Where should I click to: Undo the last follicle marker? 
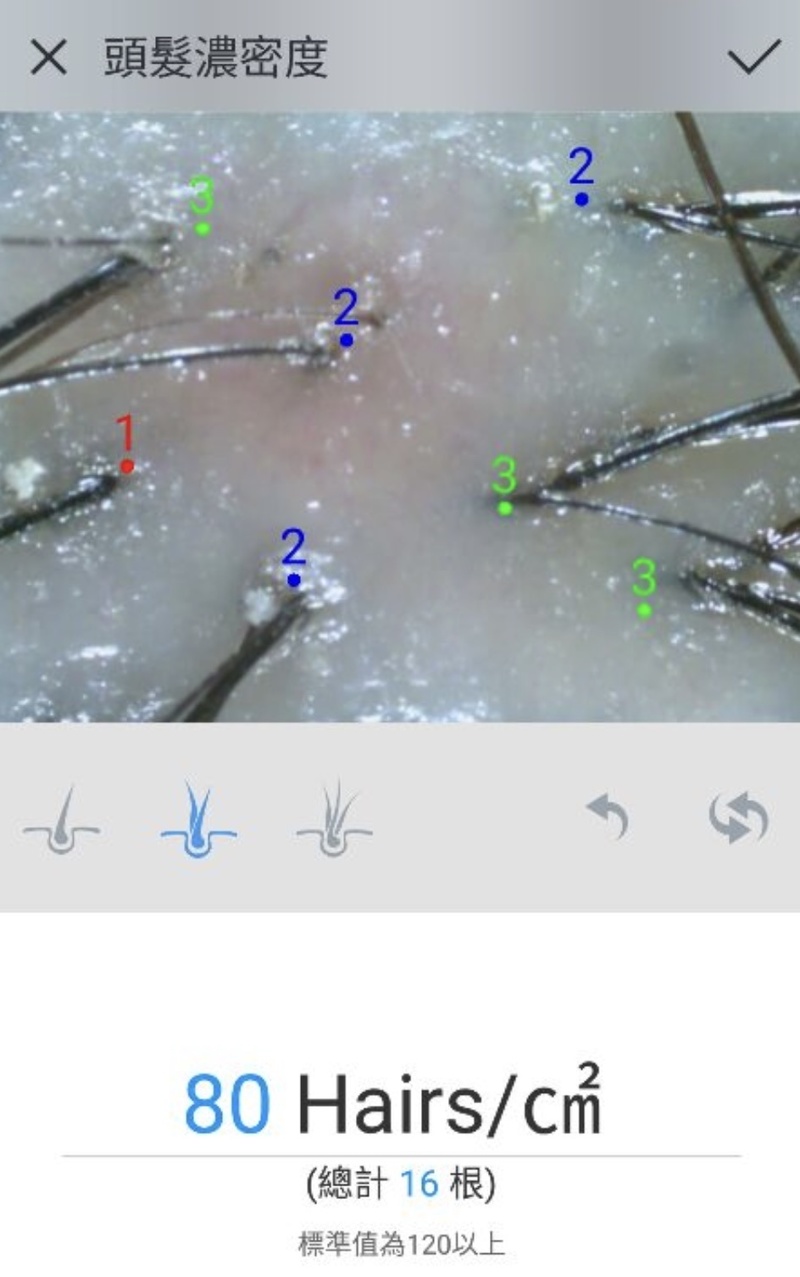click(x=609, y=816)
